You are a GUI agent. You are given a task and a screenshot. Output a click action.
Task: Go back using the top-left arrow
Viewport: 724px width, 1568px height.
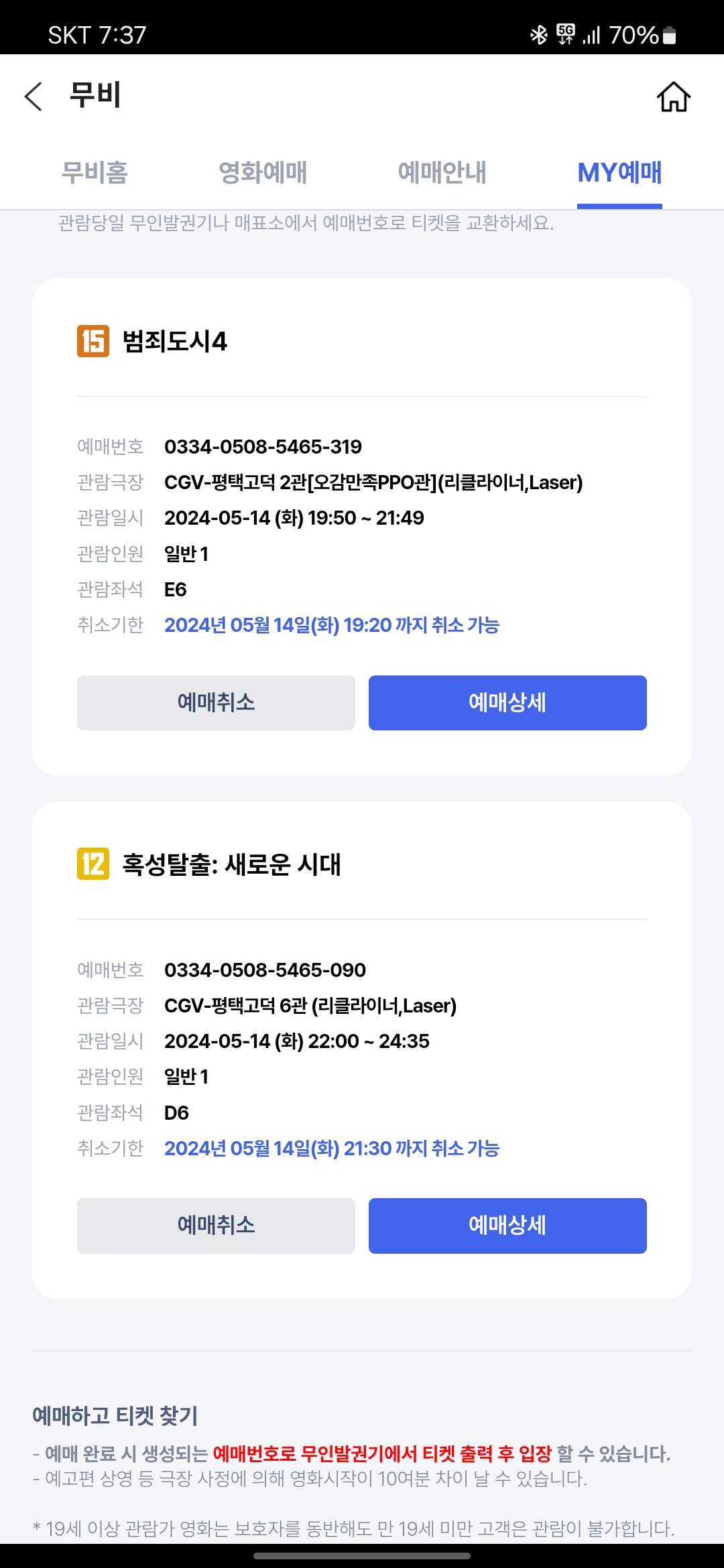[34, 96]
